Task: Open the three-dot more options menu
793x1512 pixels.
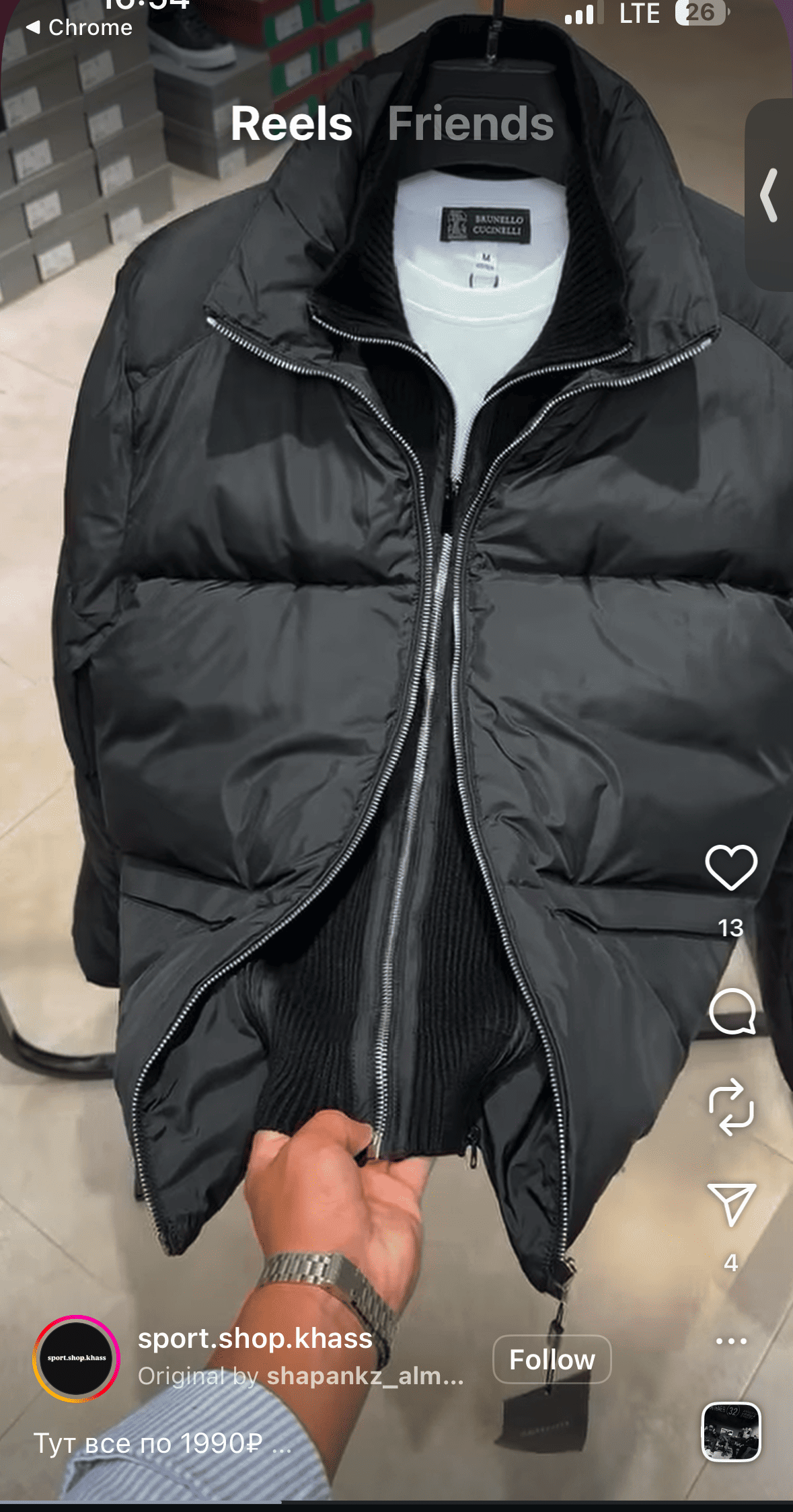Action: click(x=731, y=1341)
